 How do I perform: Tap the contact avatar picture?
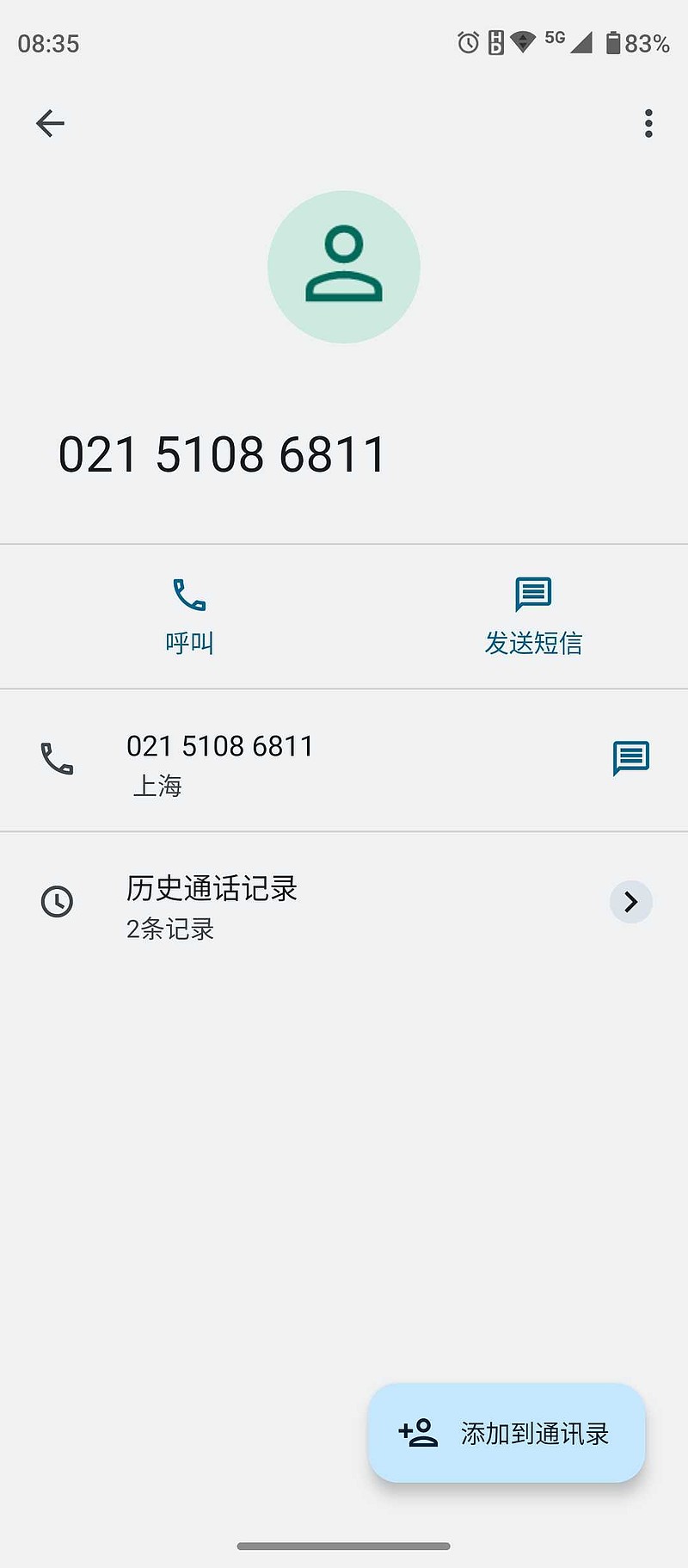pyautogui.click(x=344, y=267)
